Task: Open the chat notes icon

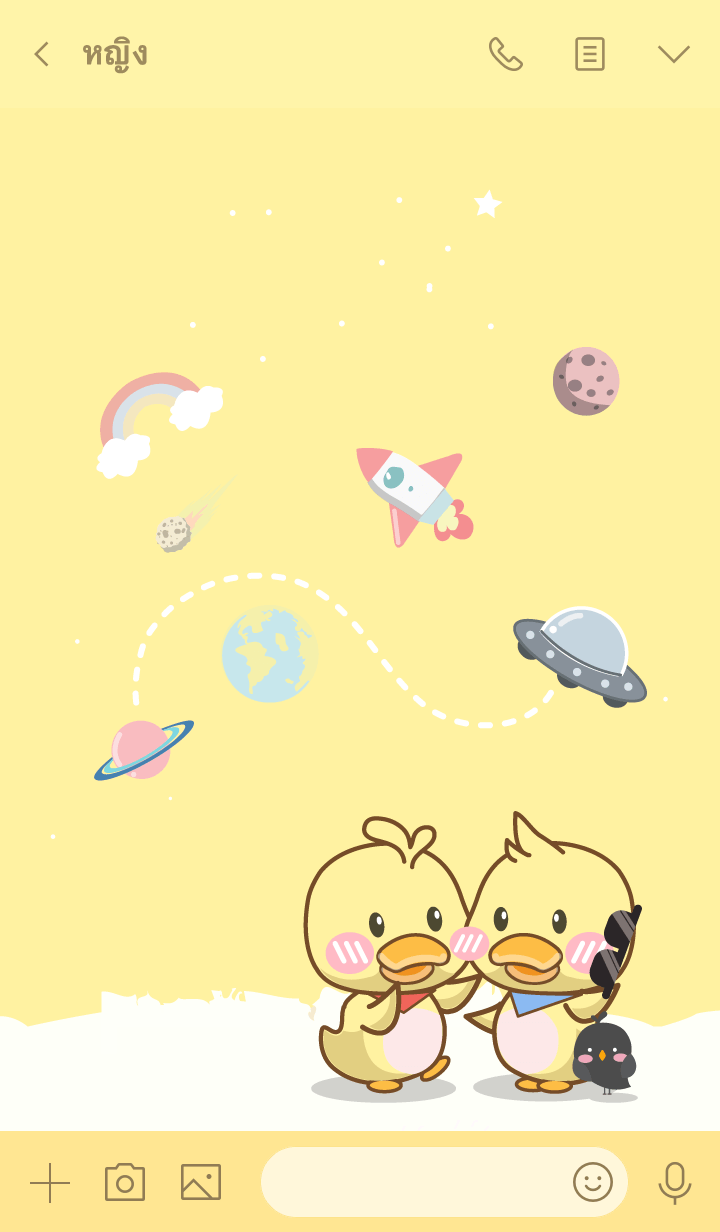Action: pyautogui.click(x=589, y=54)
